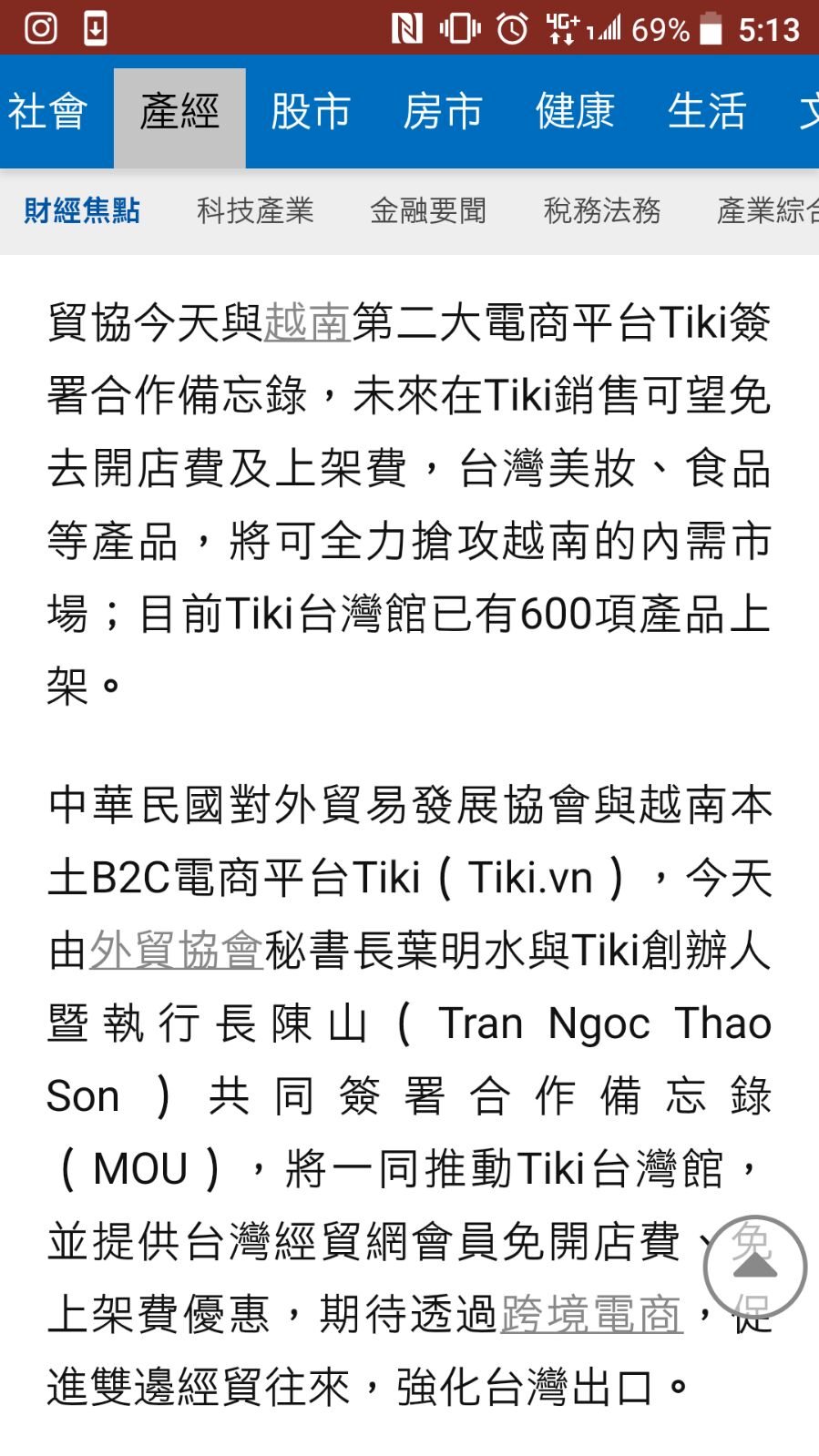This screenshot has height=1456, width=819.
Task: Switch to 科技產業 sub-tab
Action: (x=255, y=210)
